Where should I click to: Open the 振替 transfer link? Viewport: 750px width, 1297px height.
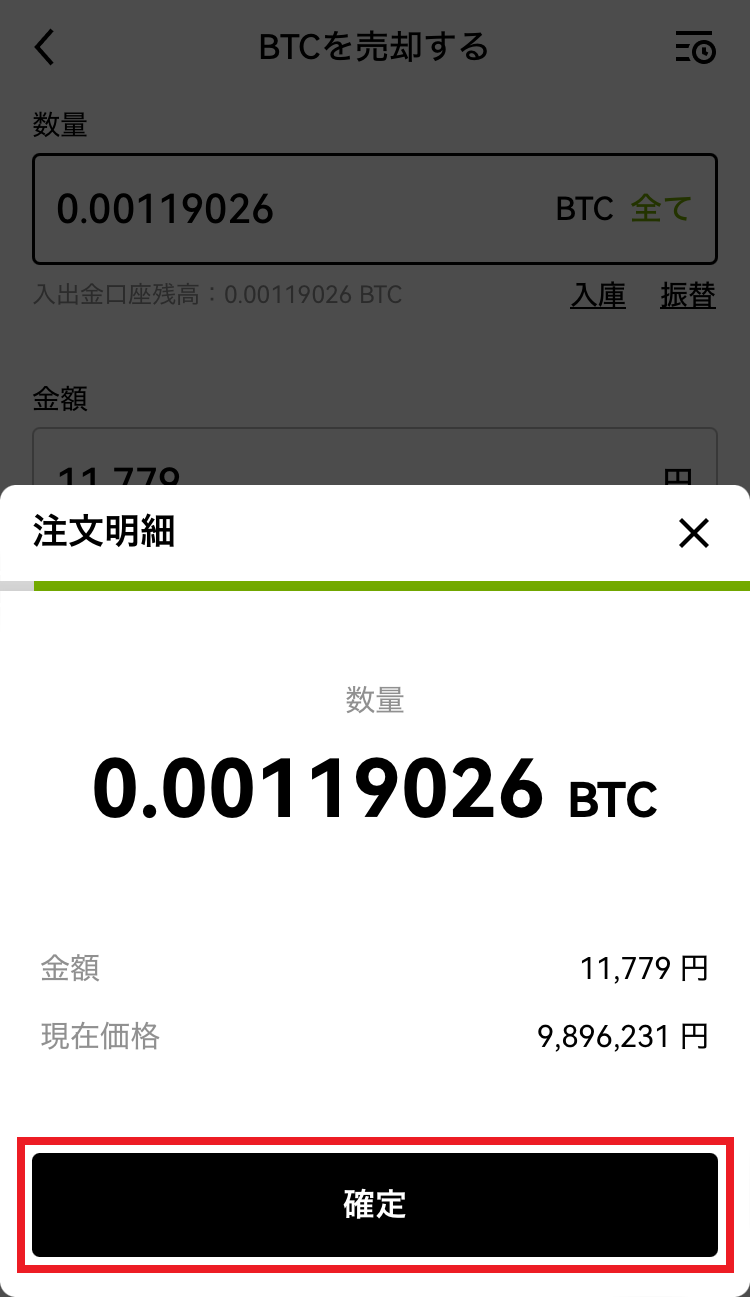(688, 295)
